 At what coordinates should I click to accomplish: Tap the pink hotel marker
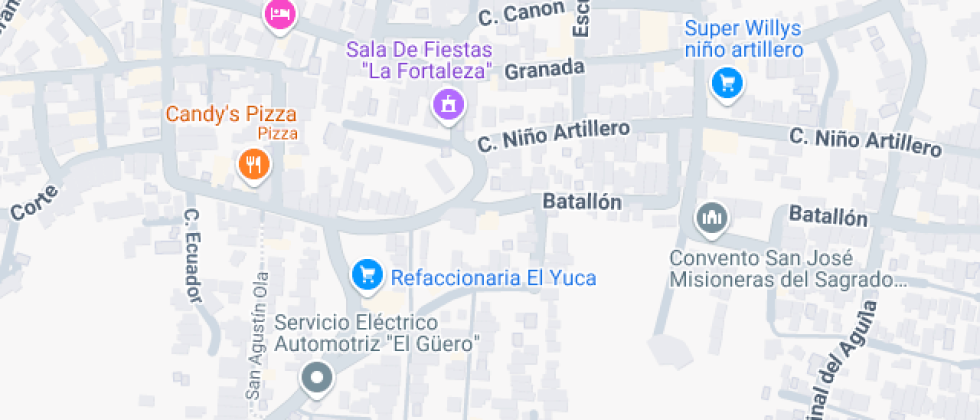point(281,14)
